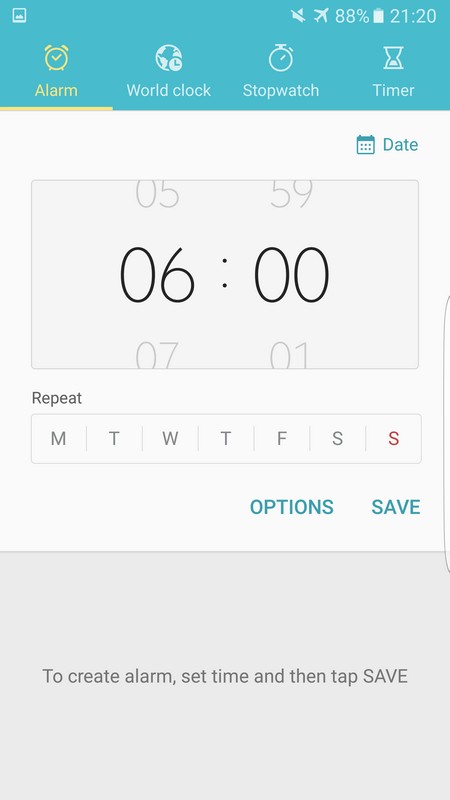This screenshot has width=450, height=800.
Task: Open the Date picker
Action: click(x=387, y=144)
